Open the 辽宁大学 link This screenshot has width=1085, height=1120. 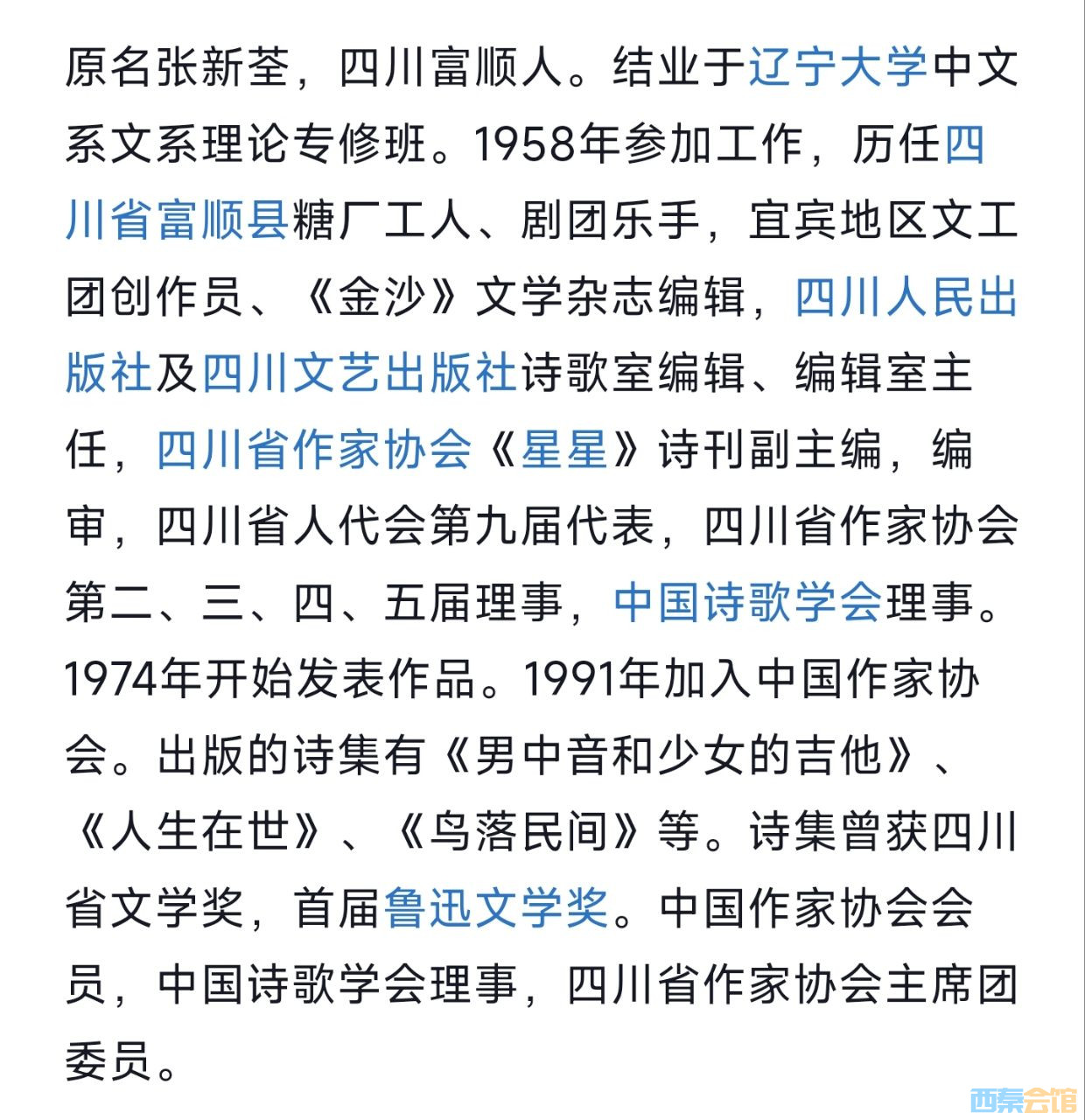click(837, 67)
